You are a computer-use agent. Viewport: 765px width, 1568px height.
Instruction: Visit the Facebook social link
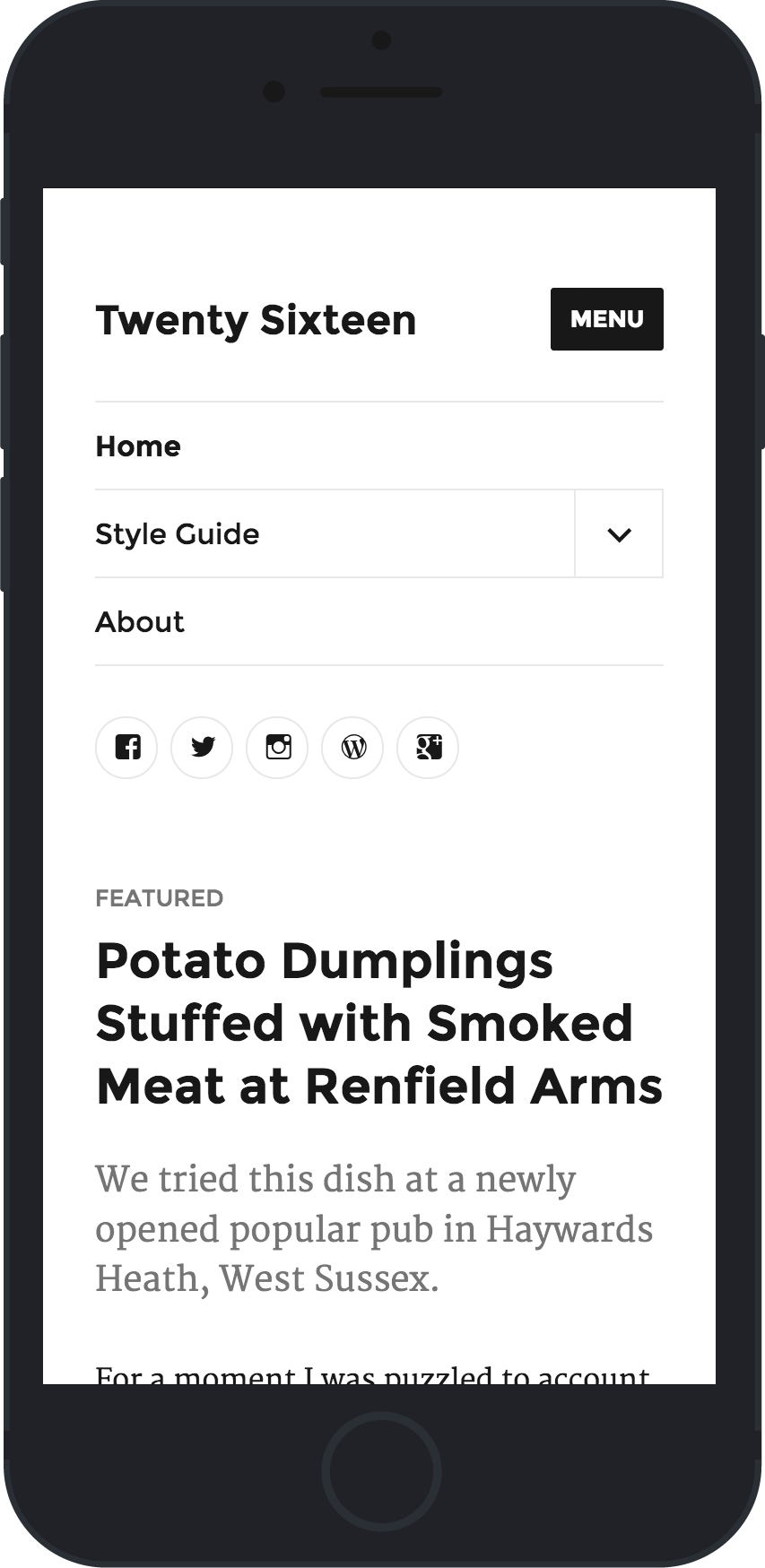(x=126, y=747)
